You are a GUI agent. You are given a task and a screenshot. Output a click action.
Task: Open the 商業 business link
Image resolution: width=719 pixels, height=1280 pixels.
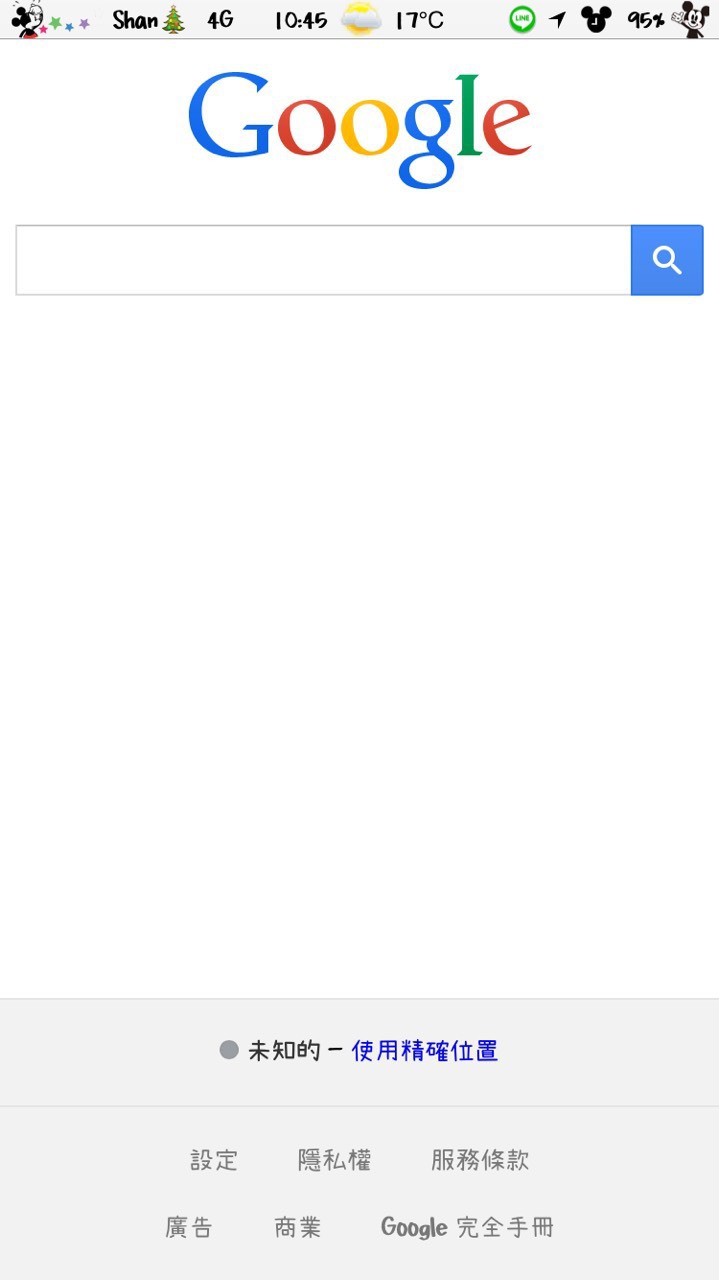pos(298,1227)
